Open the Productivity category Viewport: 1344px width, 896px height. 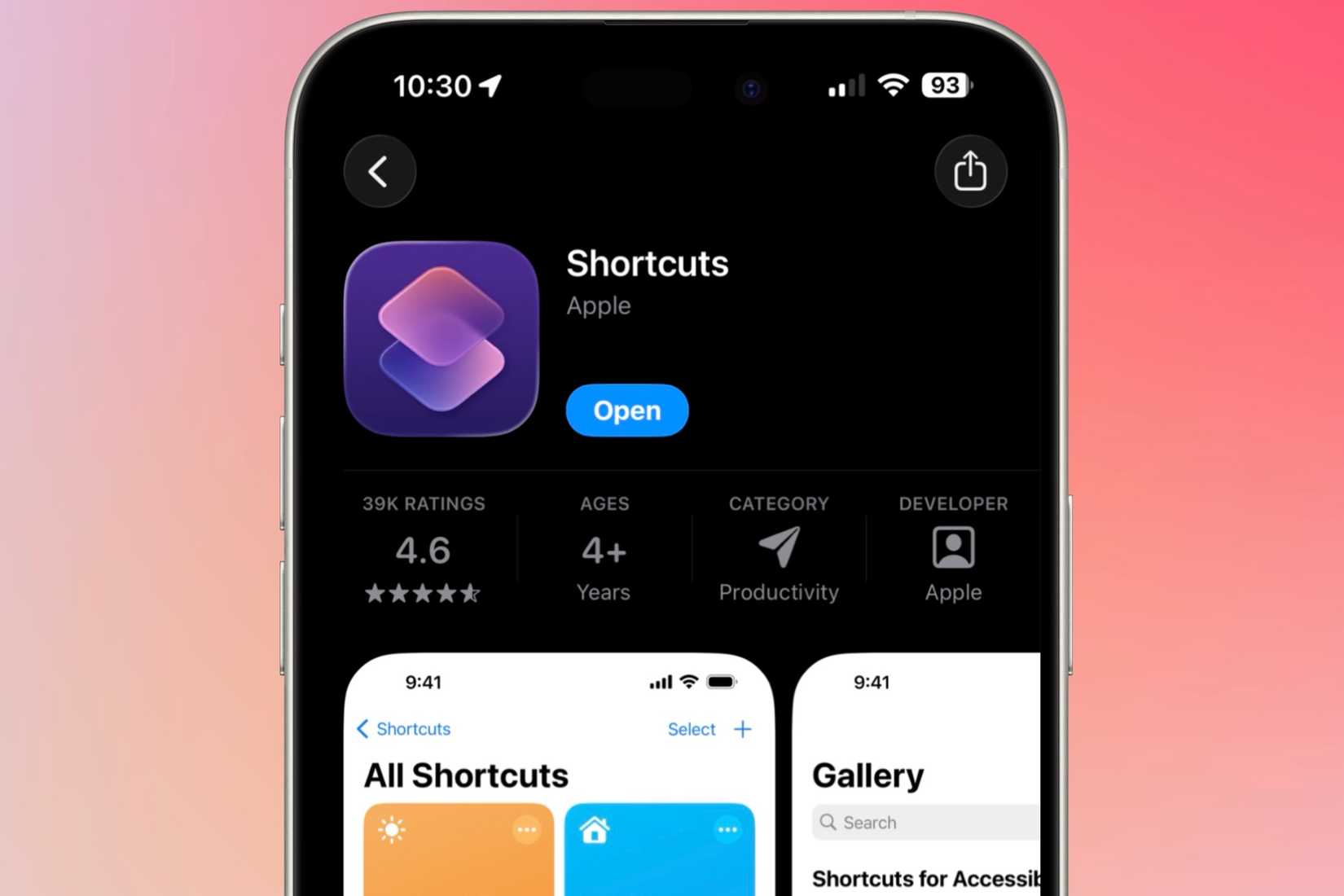(x=778, y=551)
